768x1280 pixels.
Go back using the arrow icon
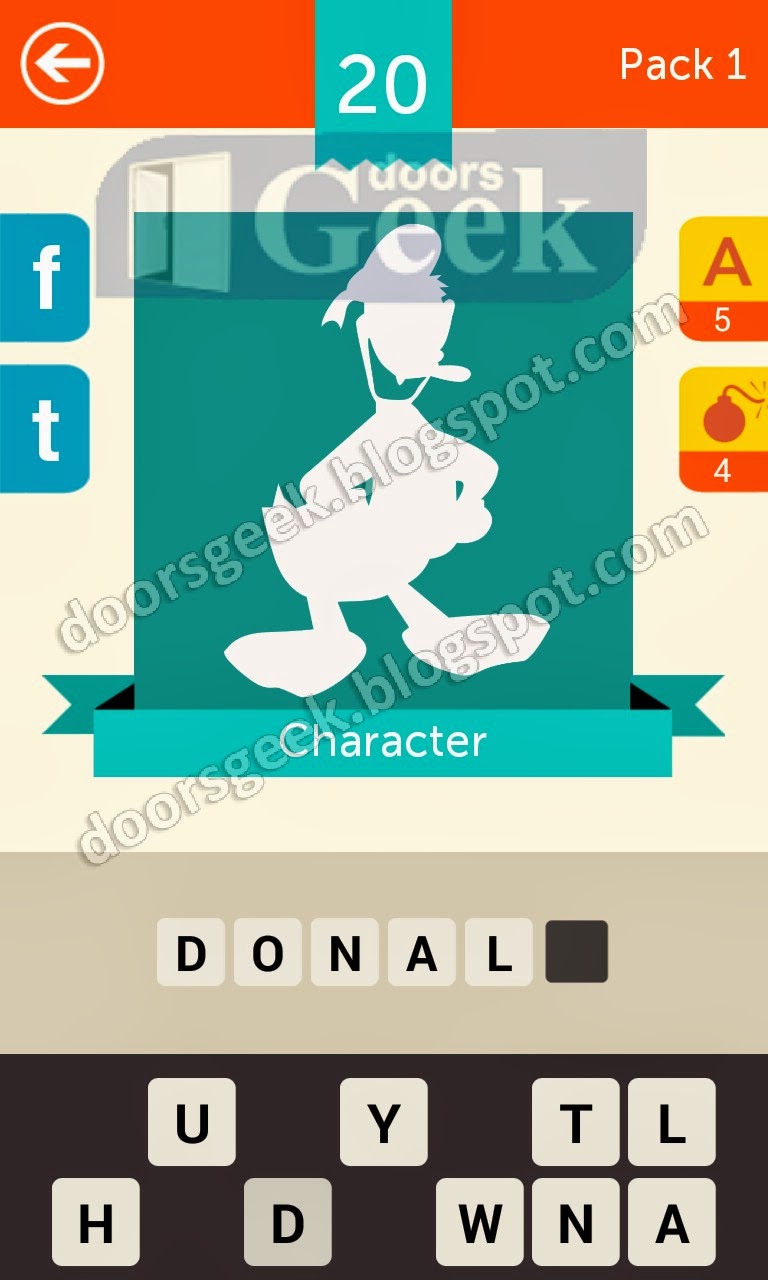(x=63, y=64)
